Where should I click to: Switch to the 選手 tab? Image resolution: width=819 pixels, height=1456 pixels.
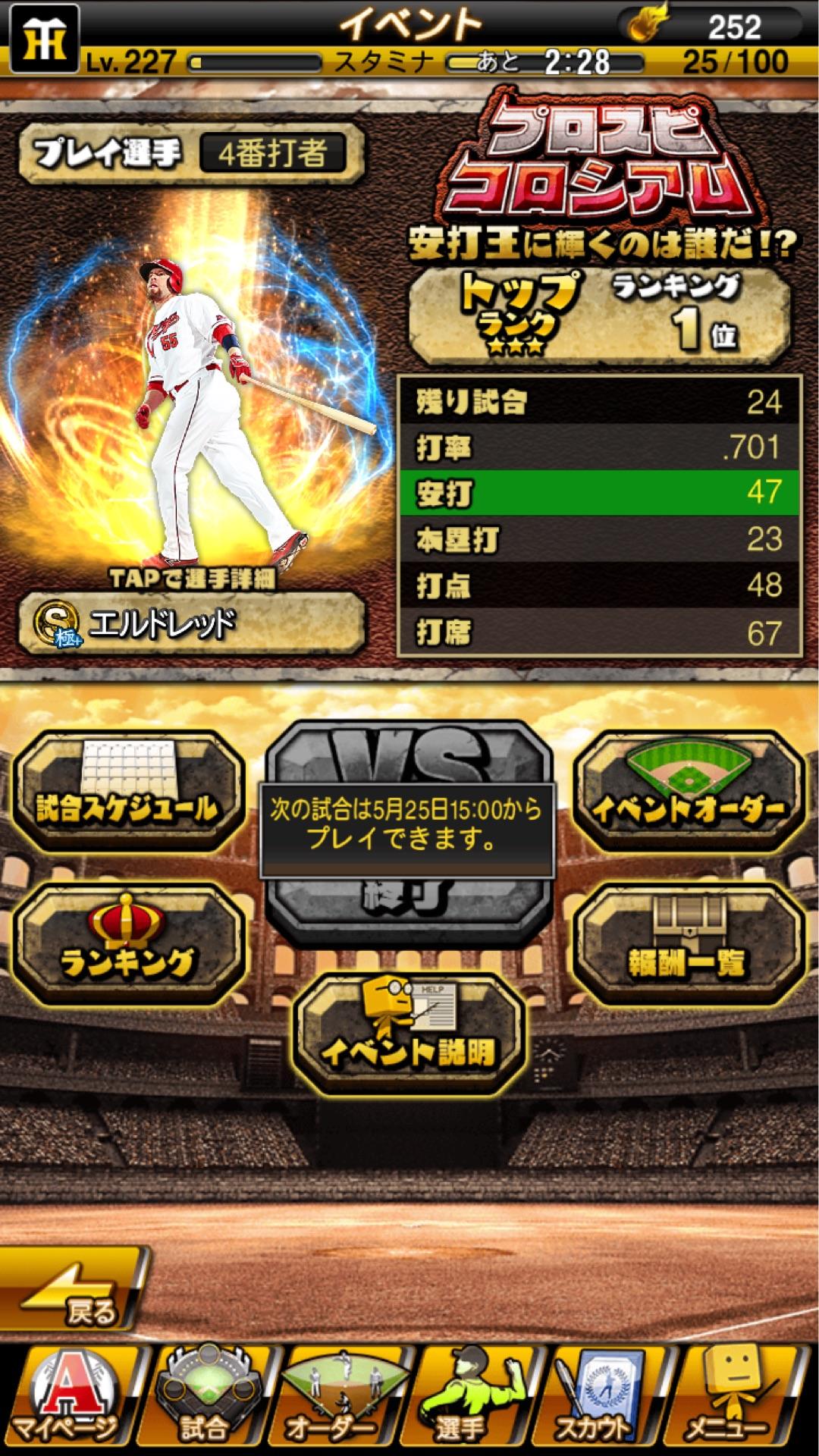[464, 1399]
